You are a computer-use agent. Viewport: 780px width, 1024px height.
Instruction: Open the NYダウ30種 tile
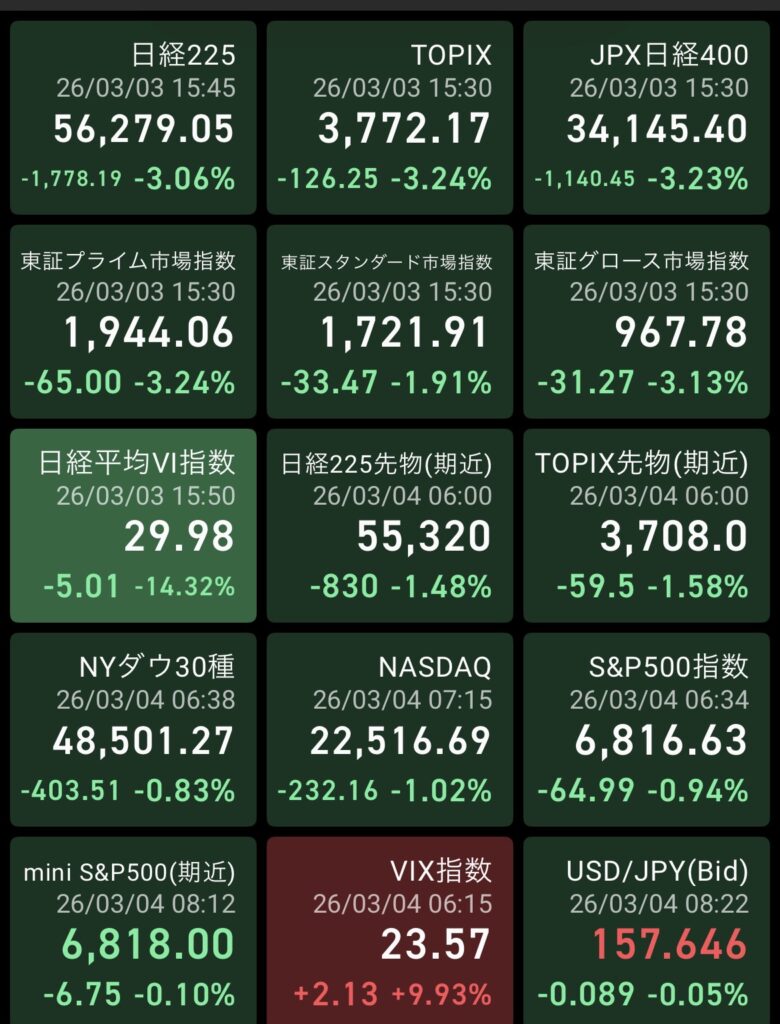pyautogui.click(x=133, y=730)
